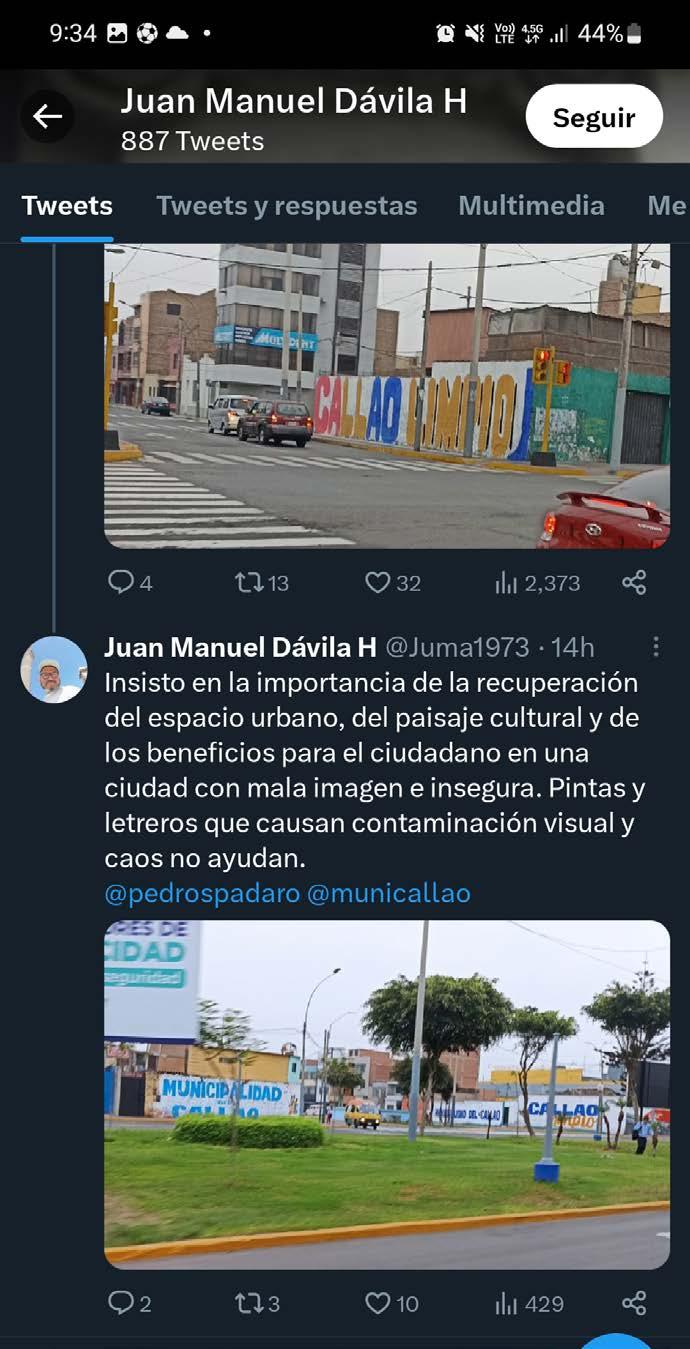View analytics showing 2,373 views

[x=507, y=582]
